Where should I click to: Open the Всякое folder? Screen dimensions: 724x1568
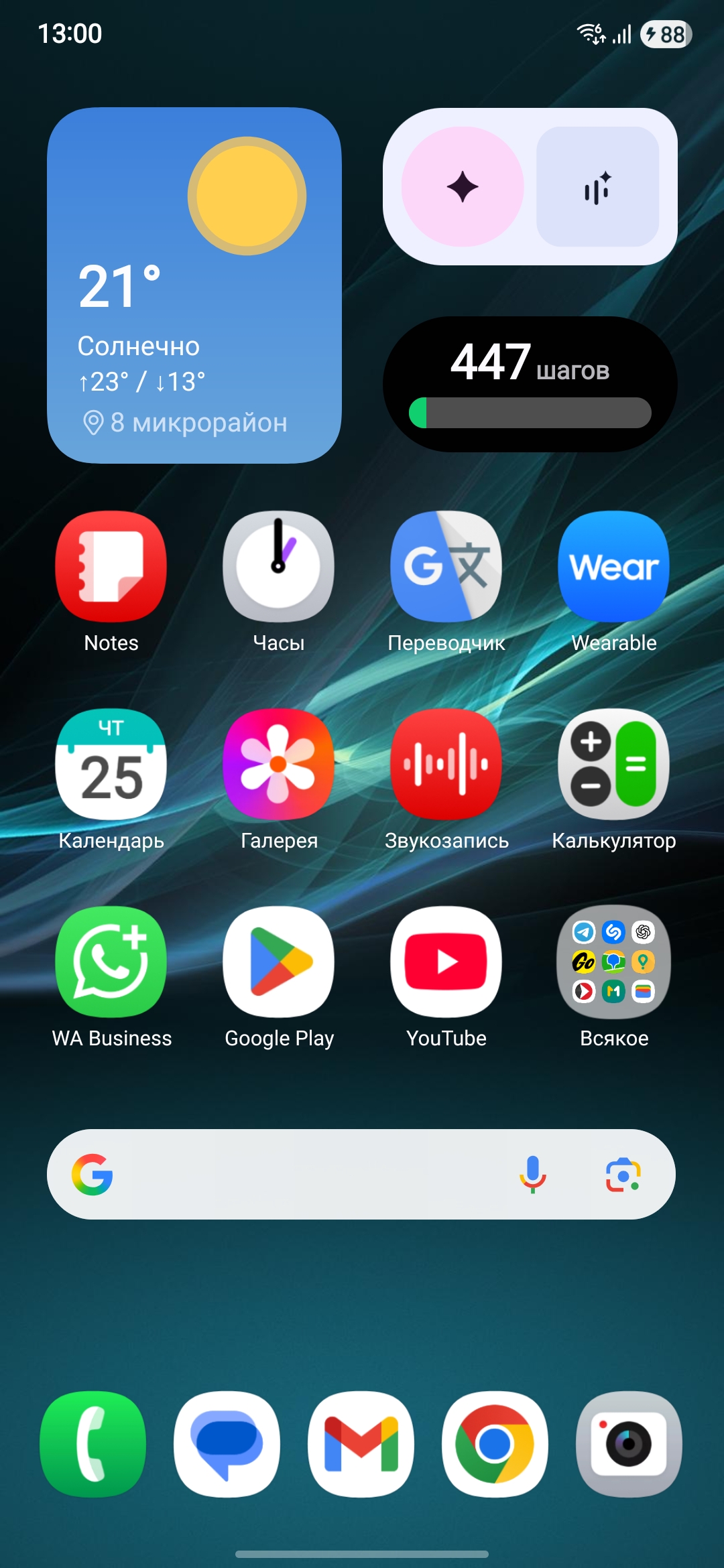pos(613,962)
